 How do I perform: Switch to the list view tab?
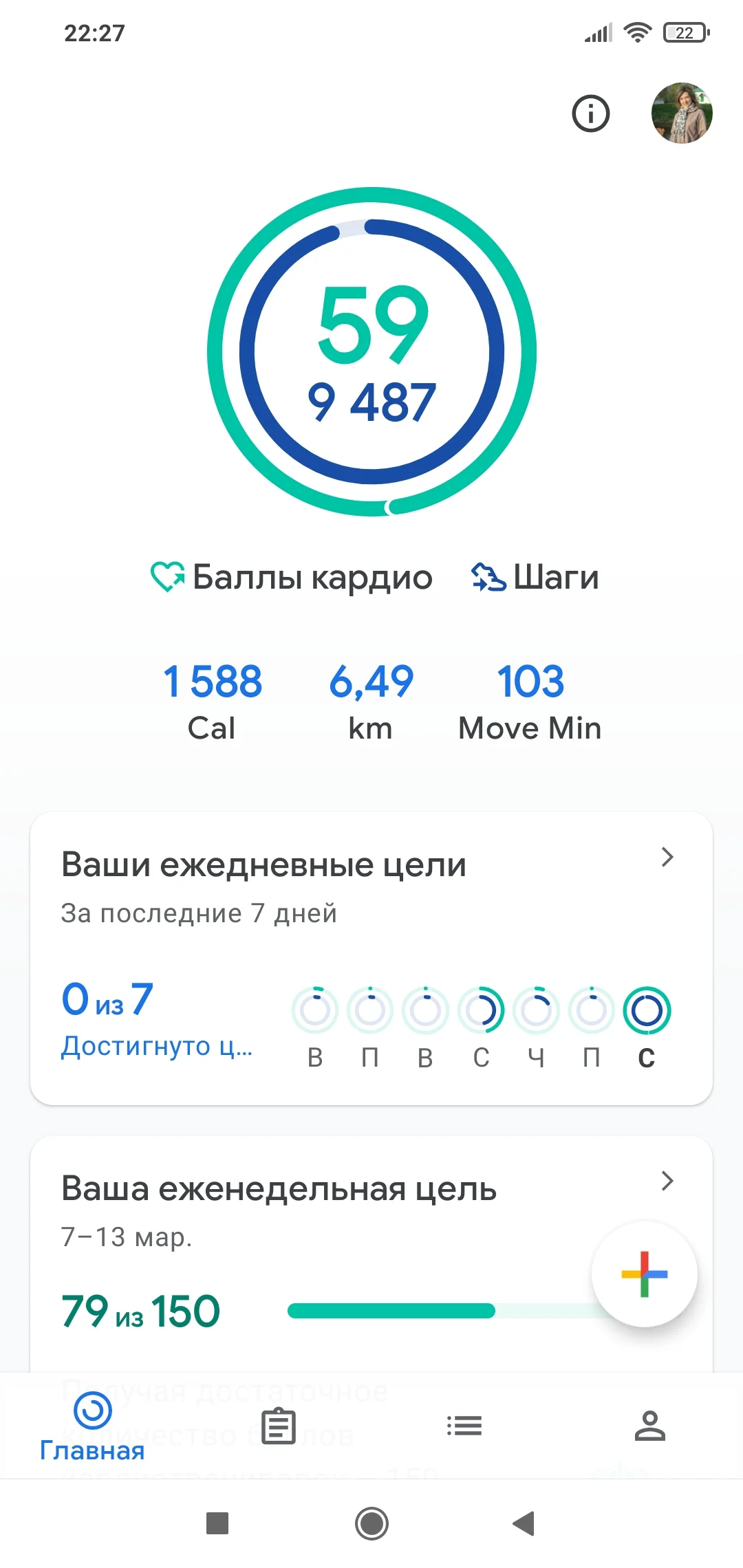[x=464, y=1426]
